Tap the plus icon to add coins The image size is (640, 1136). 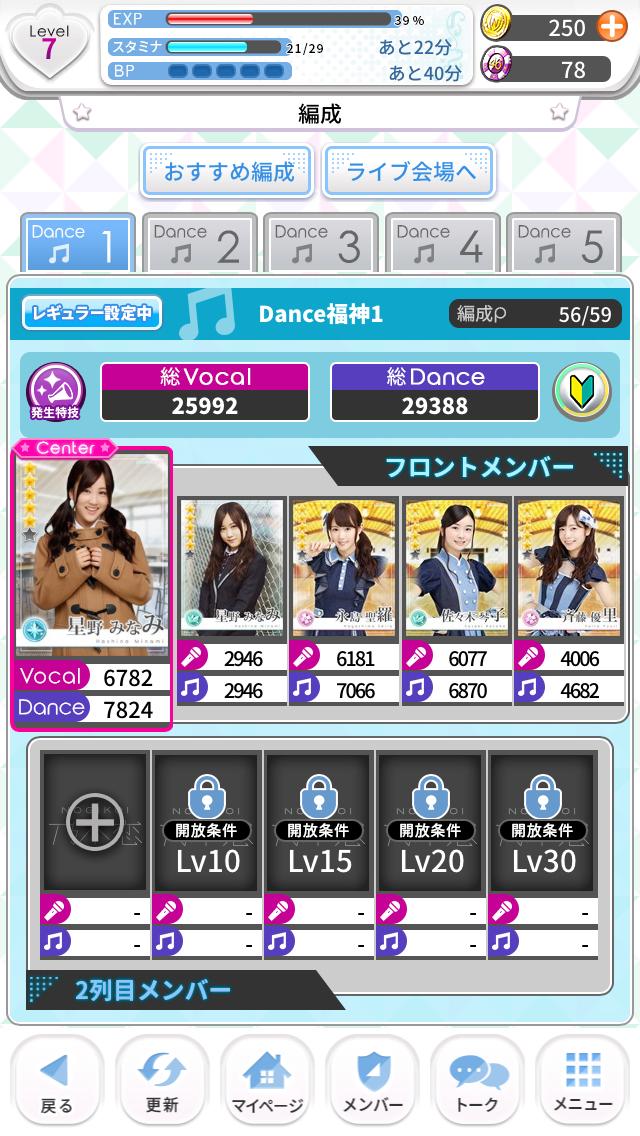[x=611, y=27]
